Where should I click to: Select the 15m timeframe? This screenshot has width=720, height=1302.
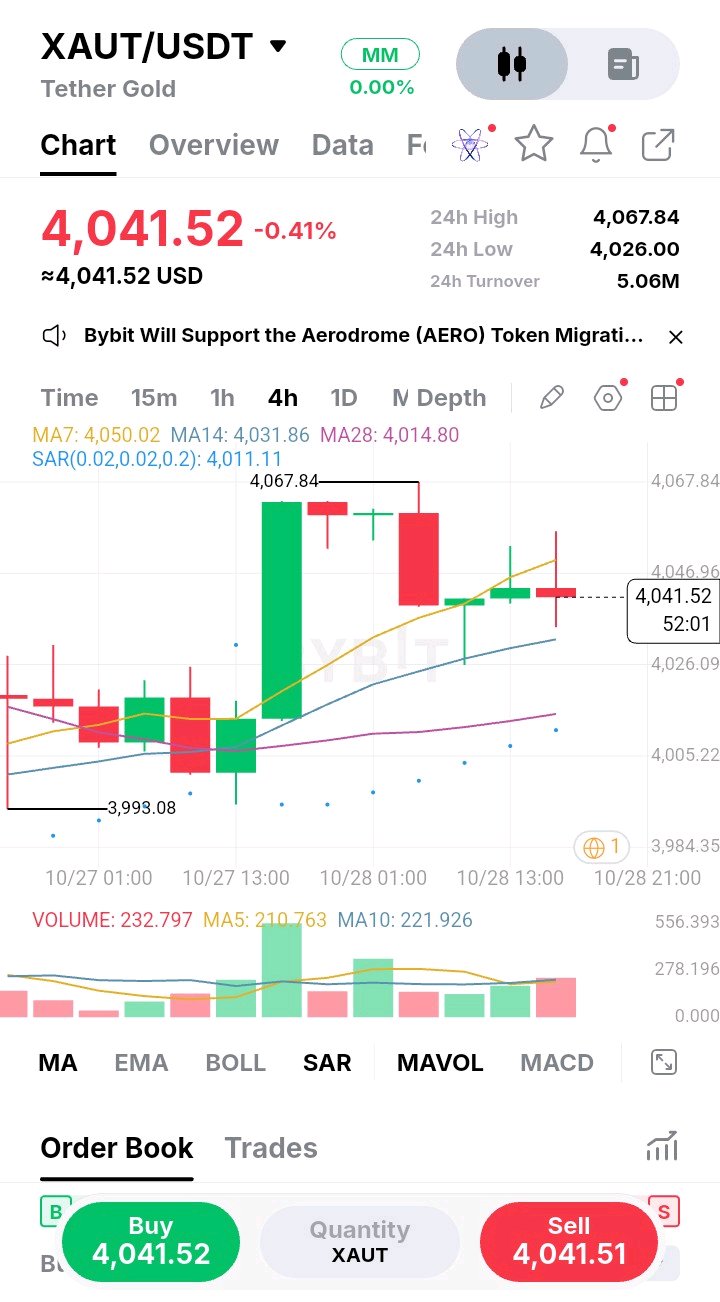coord(154,398)
